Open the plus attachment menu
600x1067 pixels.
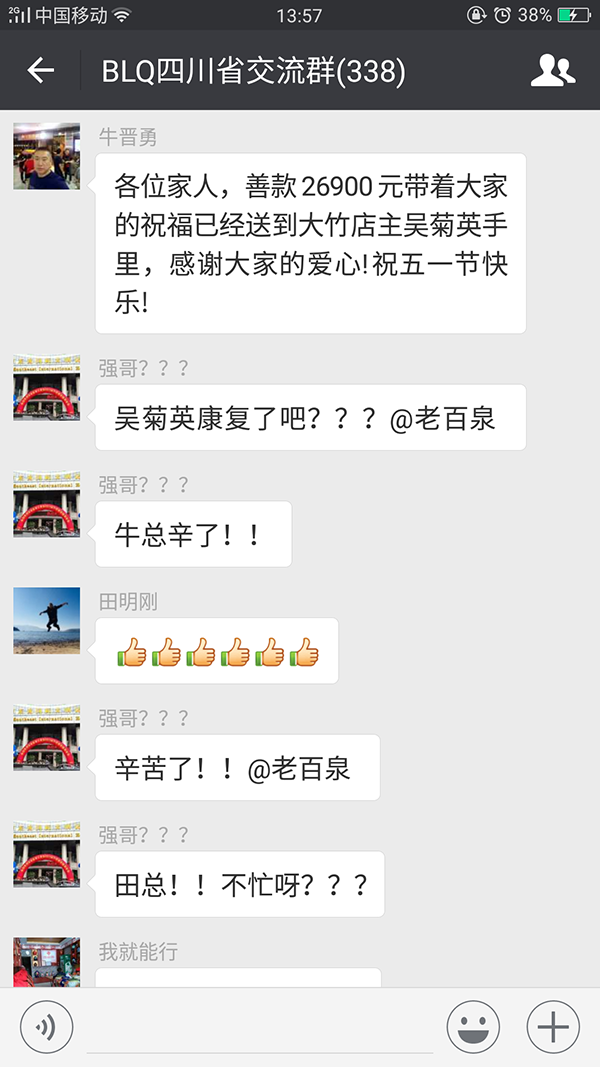(552, 1026)
